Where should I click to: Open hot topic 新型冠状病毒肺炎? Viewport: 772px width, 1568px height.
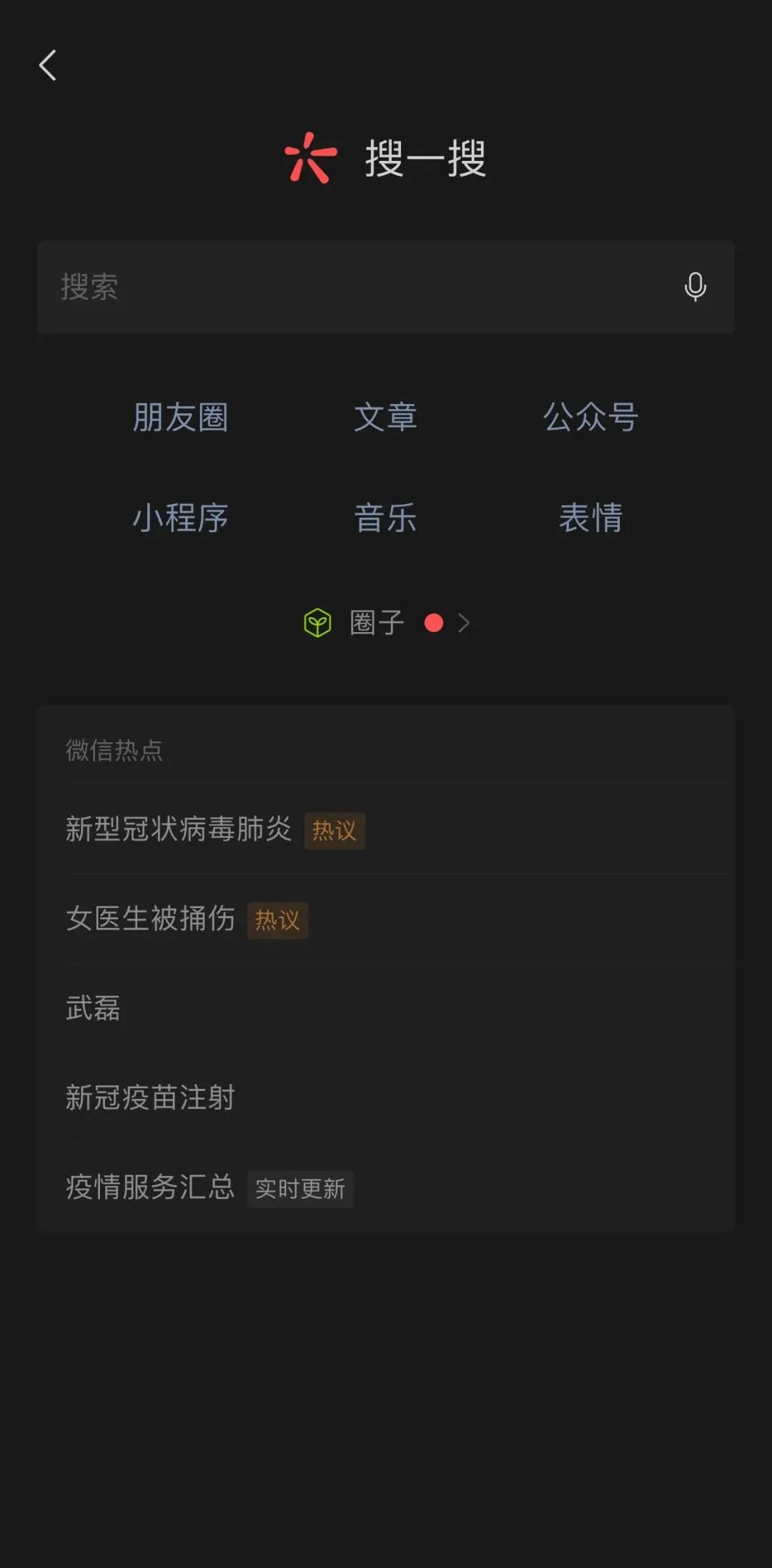coord(179,829)
